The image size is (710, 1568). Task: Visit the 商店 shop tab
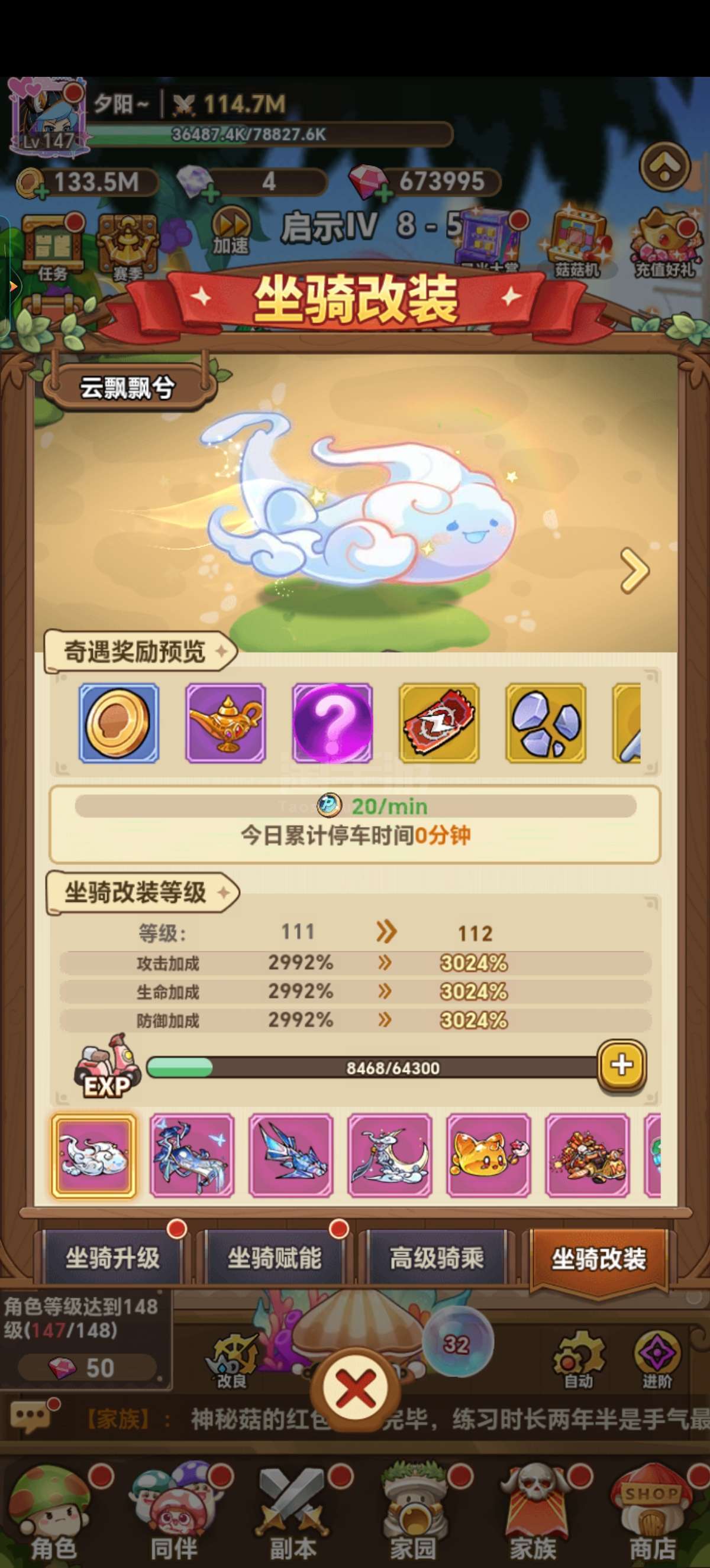[653, 1513]
